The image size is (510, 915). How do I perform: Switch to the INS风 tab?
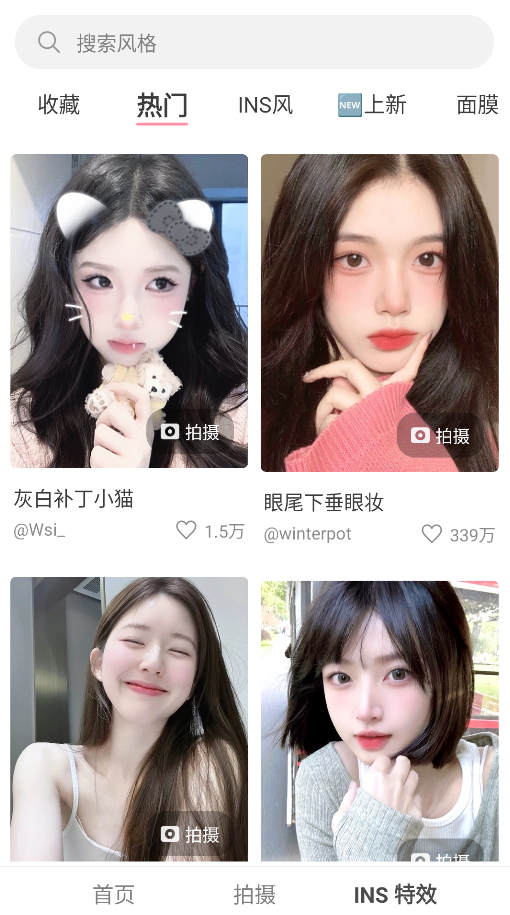pos(266,105)
